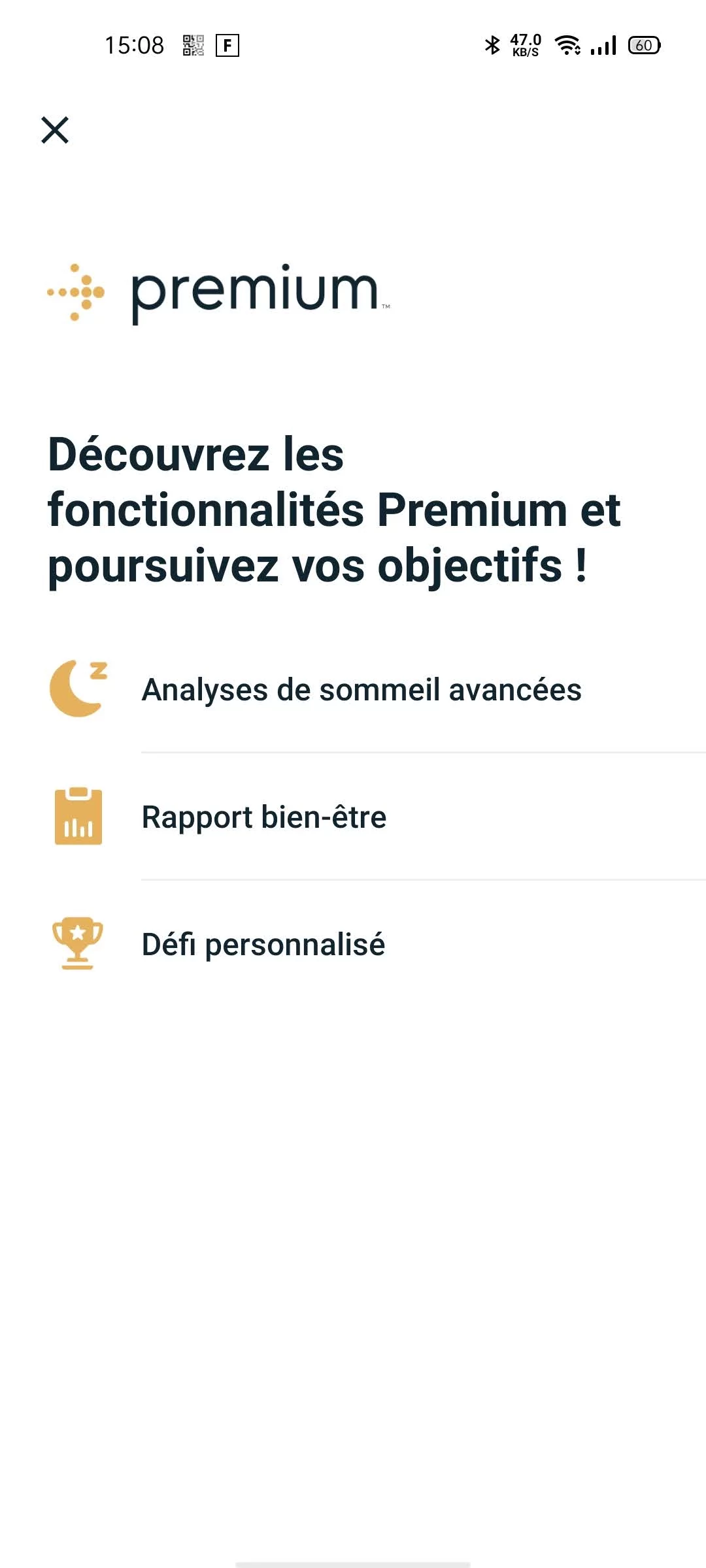Viewport: 706px width, 1568px height.
Task: Open Analyses de sommeil avancées
Action: pyautogui.click(x=361, y=690)
